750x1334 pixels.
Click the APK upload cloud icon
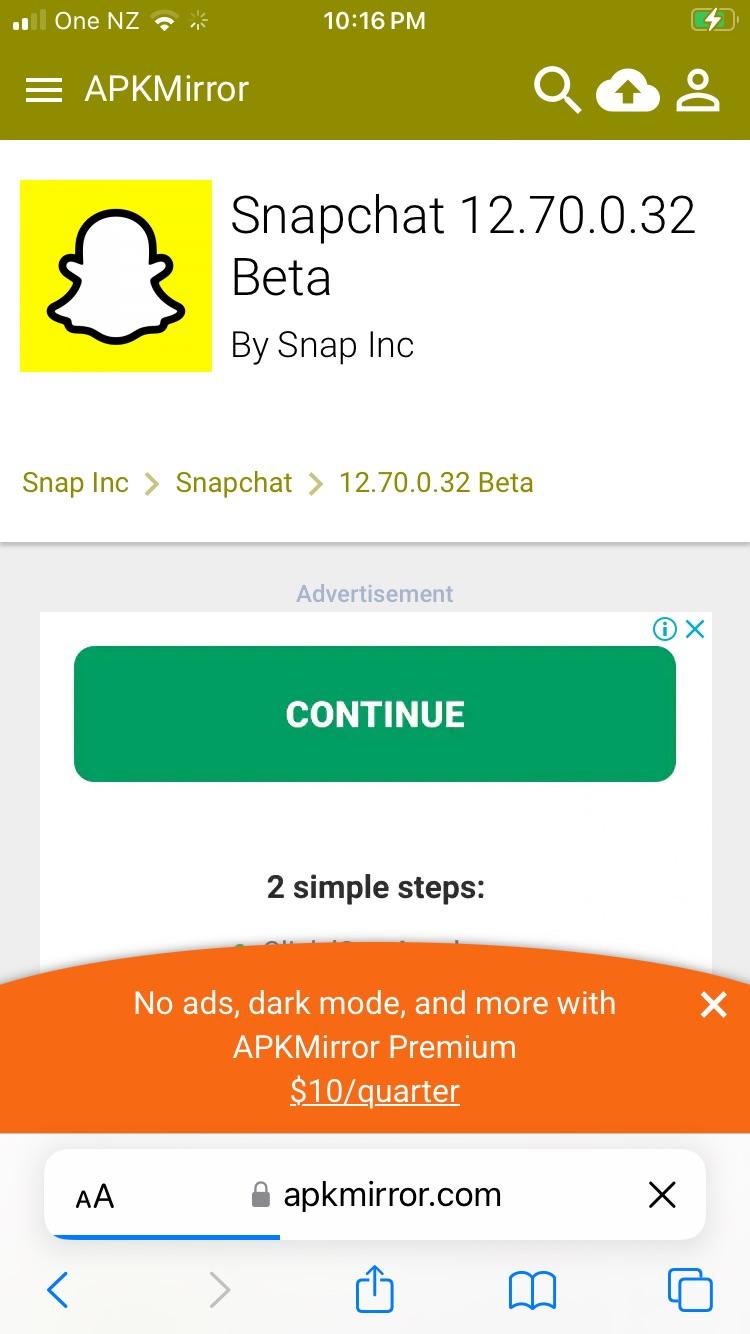pyautogui.click(x=627, y=89)
